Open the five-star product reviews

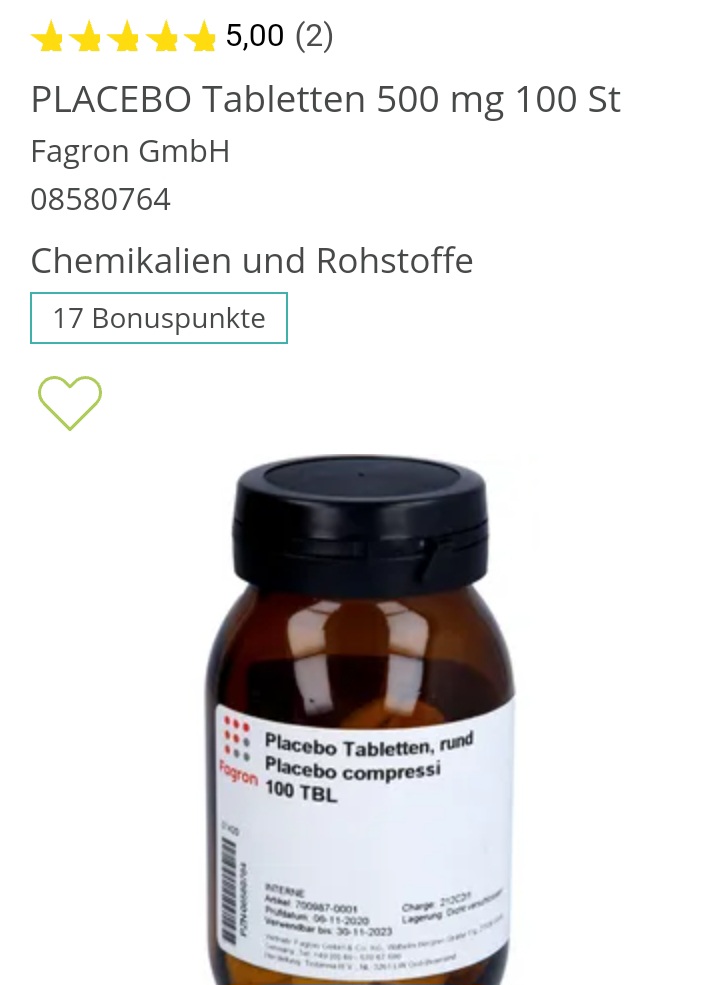[181, 37]
